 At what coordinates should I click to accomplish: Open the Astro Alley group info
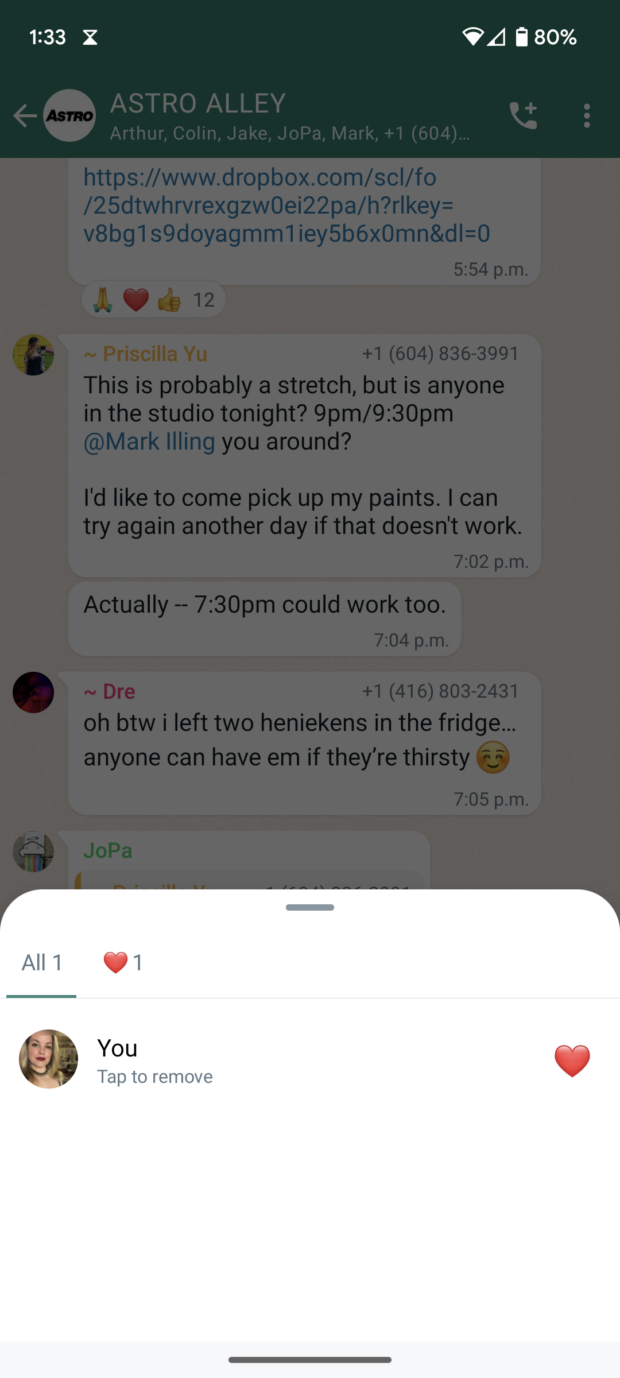click(290, 116)
